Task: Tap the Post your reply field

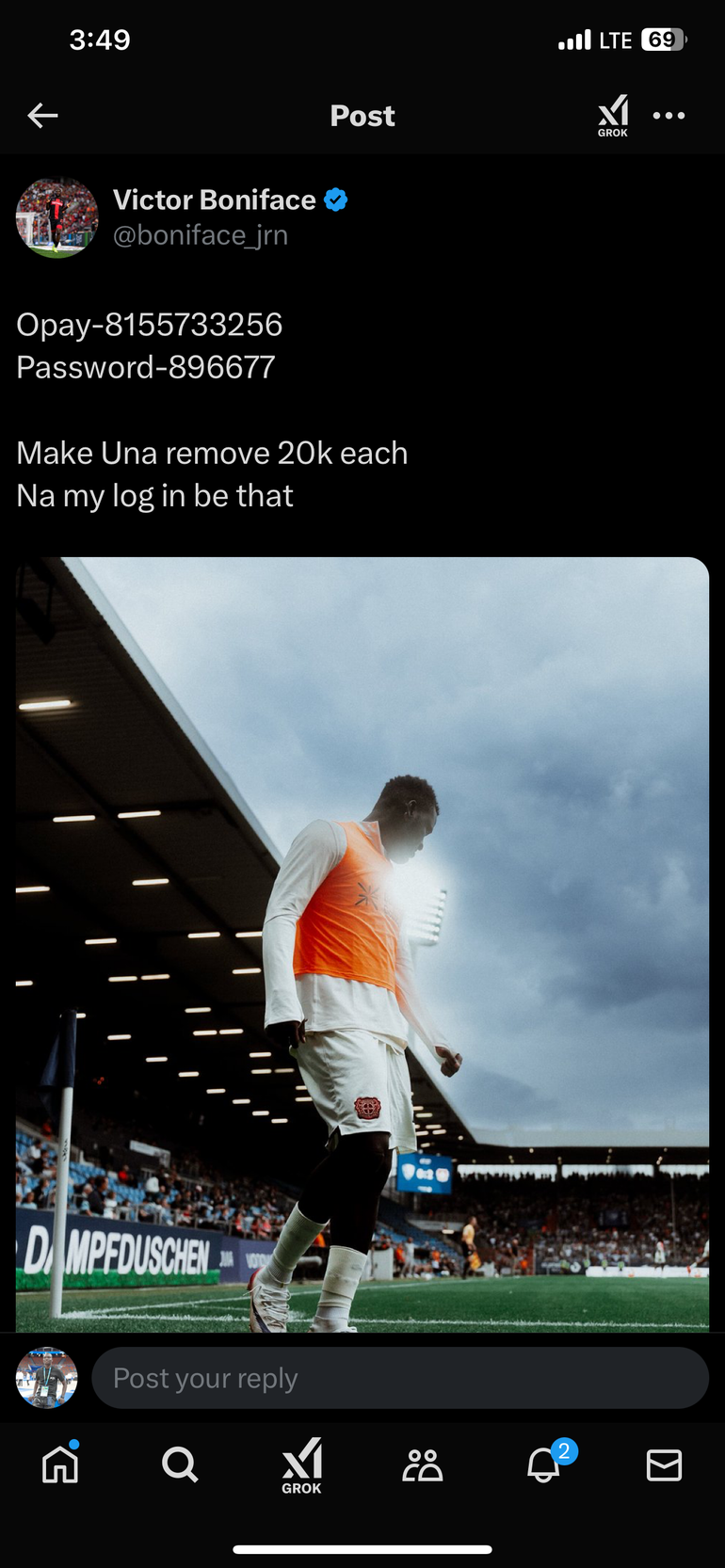Action: pyautogui.click(x=399, y=1378)
